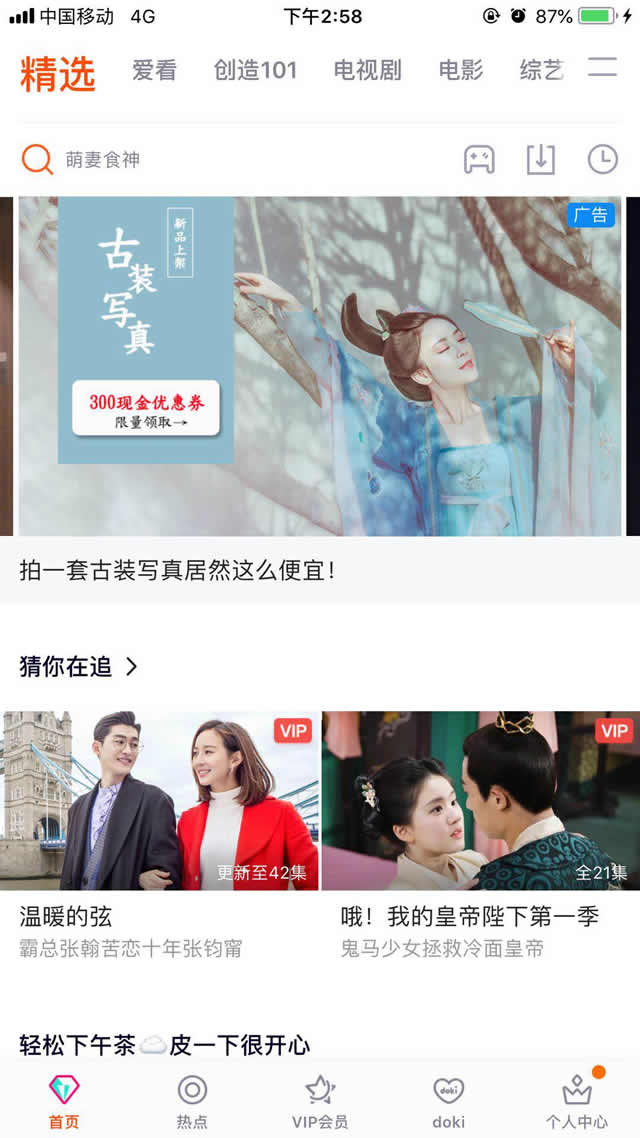
Task: Switch to the 爱看 tab
Action: coord(154,70)
